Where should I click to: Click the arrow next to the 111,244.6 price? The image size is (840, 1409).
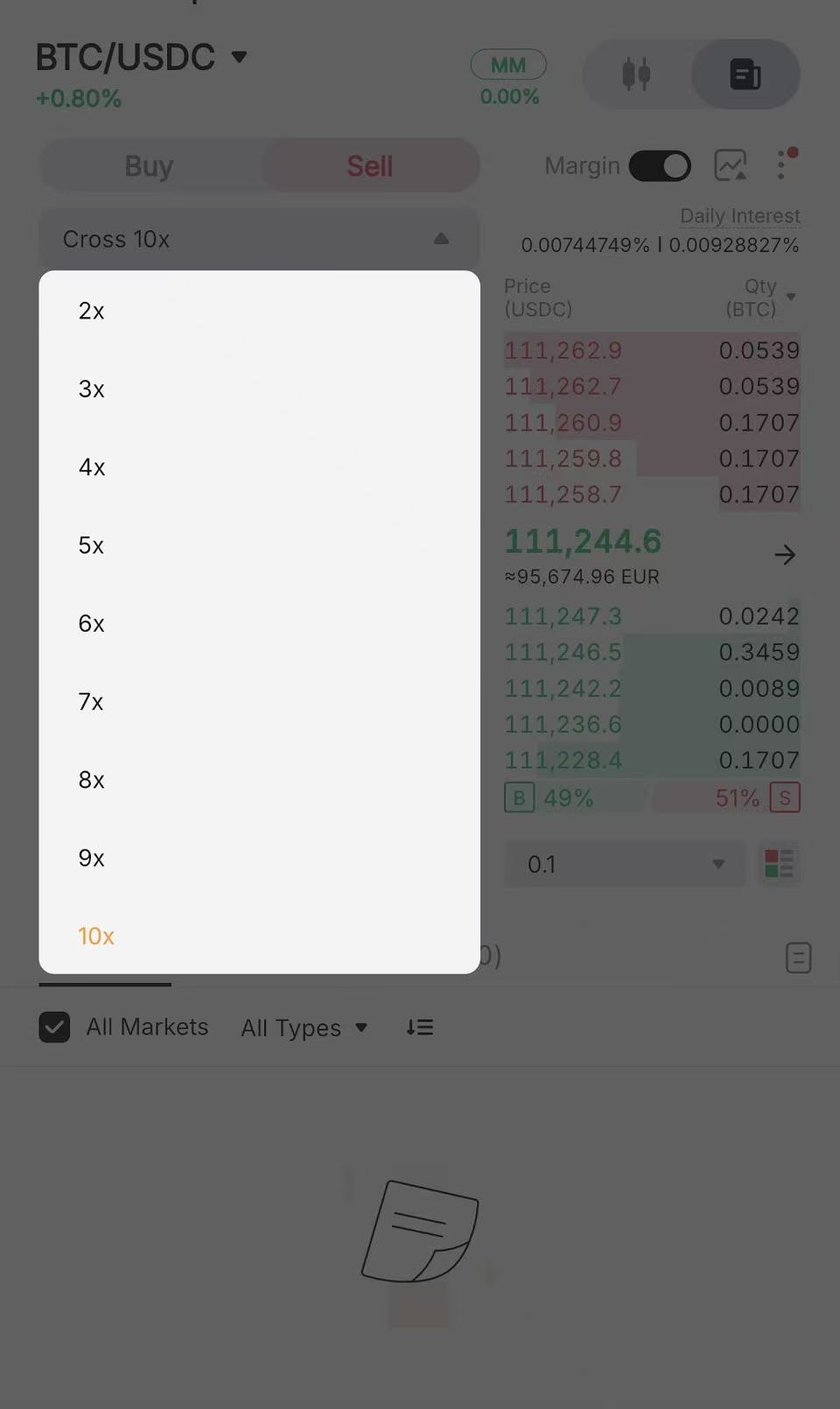[x=785, y=554]
